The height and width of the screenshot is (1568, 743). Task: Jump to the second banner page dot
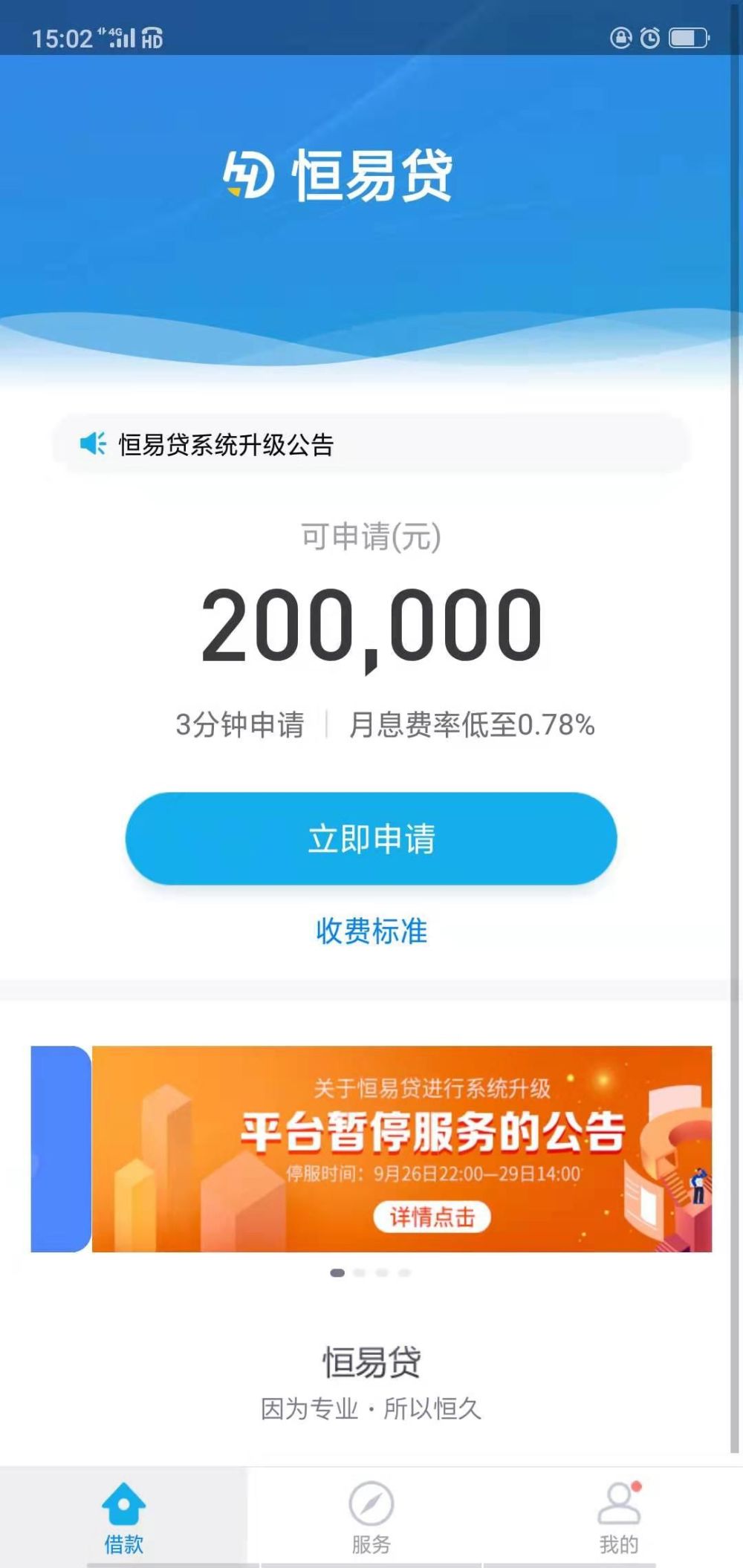[360, 1272]
